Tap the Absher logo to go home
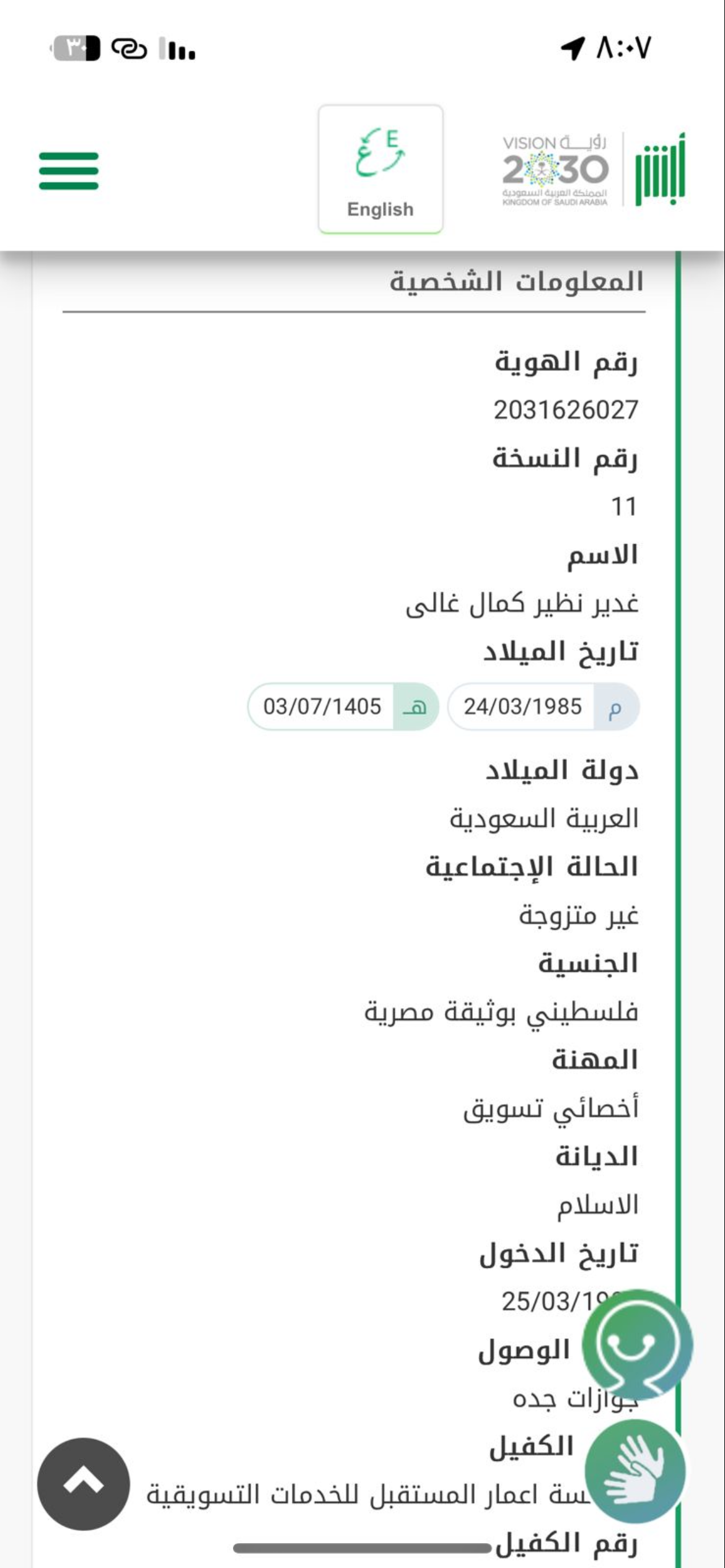Viewport: 725px width, 1568px height. [x=661, y=169]
